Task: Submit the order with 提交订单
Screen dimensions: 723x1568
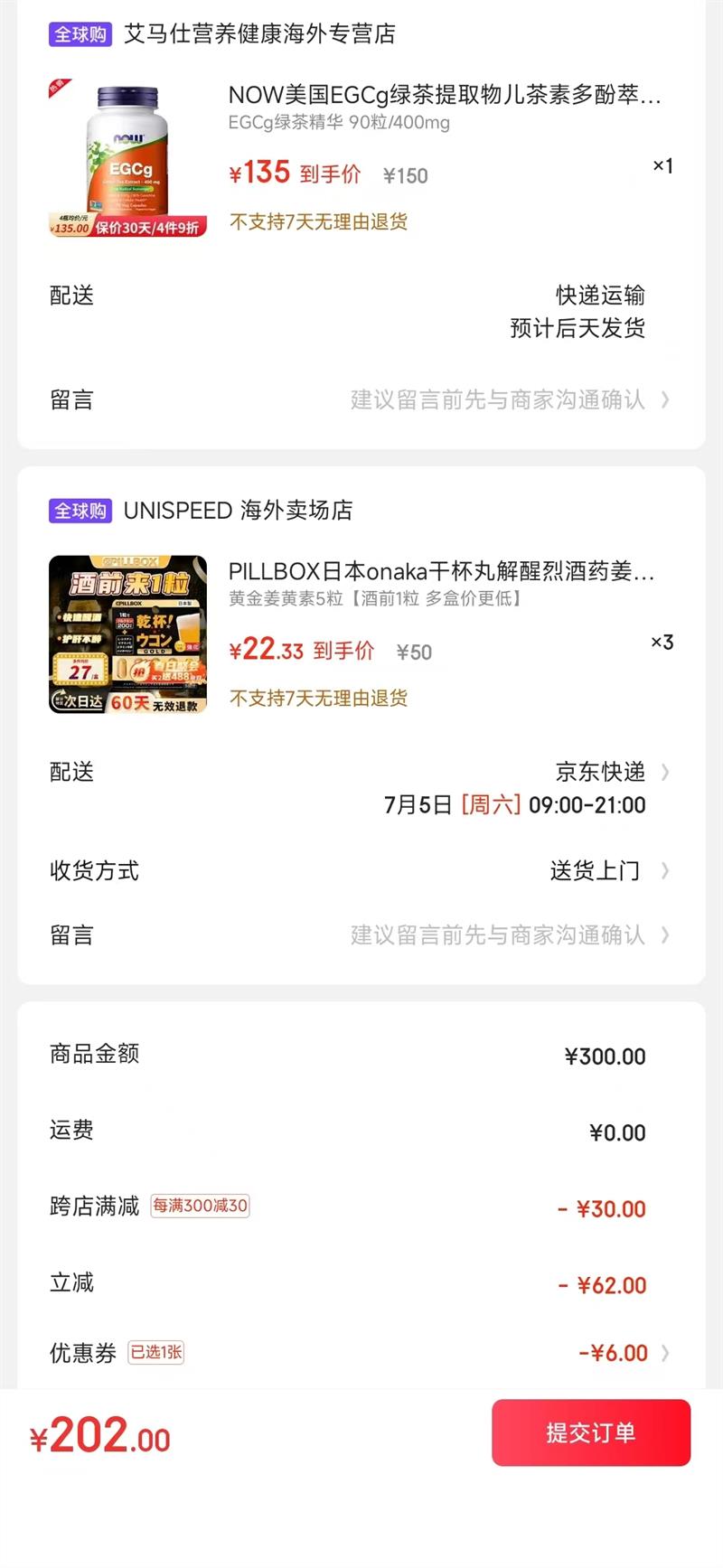Action: (591, 1432)
